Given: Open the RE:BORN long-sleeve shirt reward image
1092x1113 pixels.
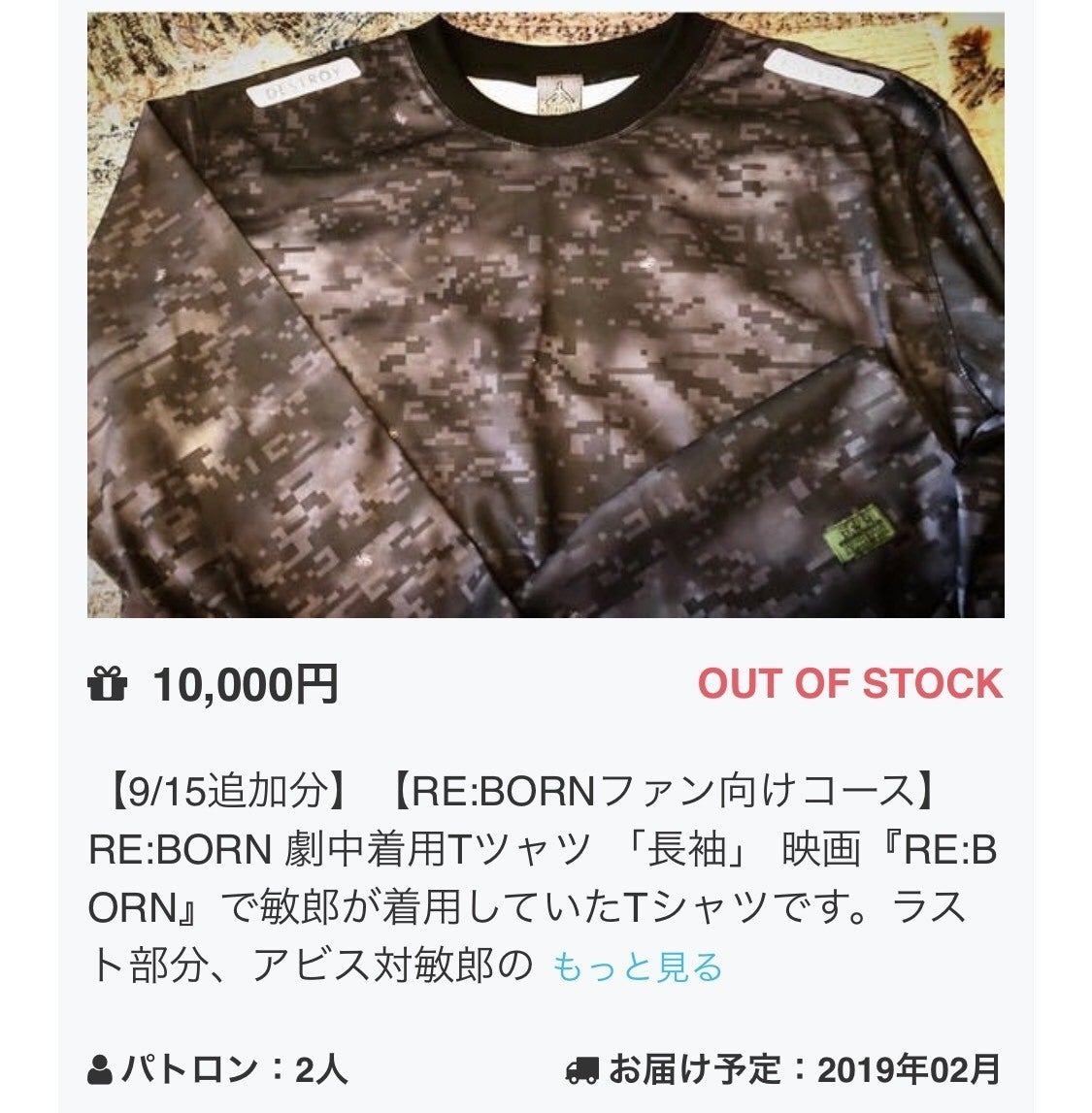Looking at the screenshot, I should pos(546,315).
